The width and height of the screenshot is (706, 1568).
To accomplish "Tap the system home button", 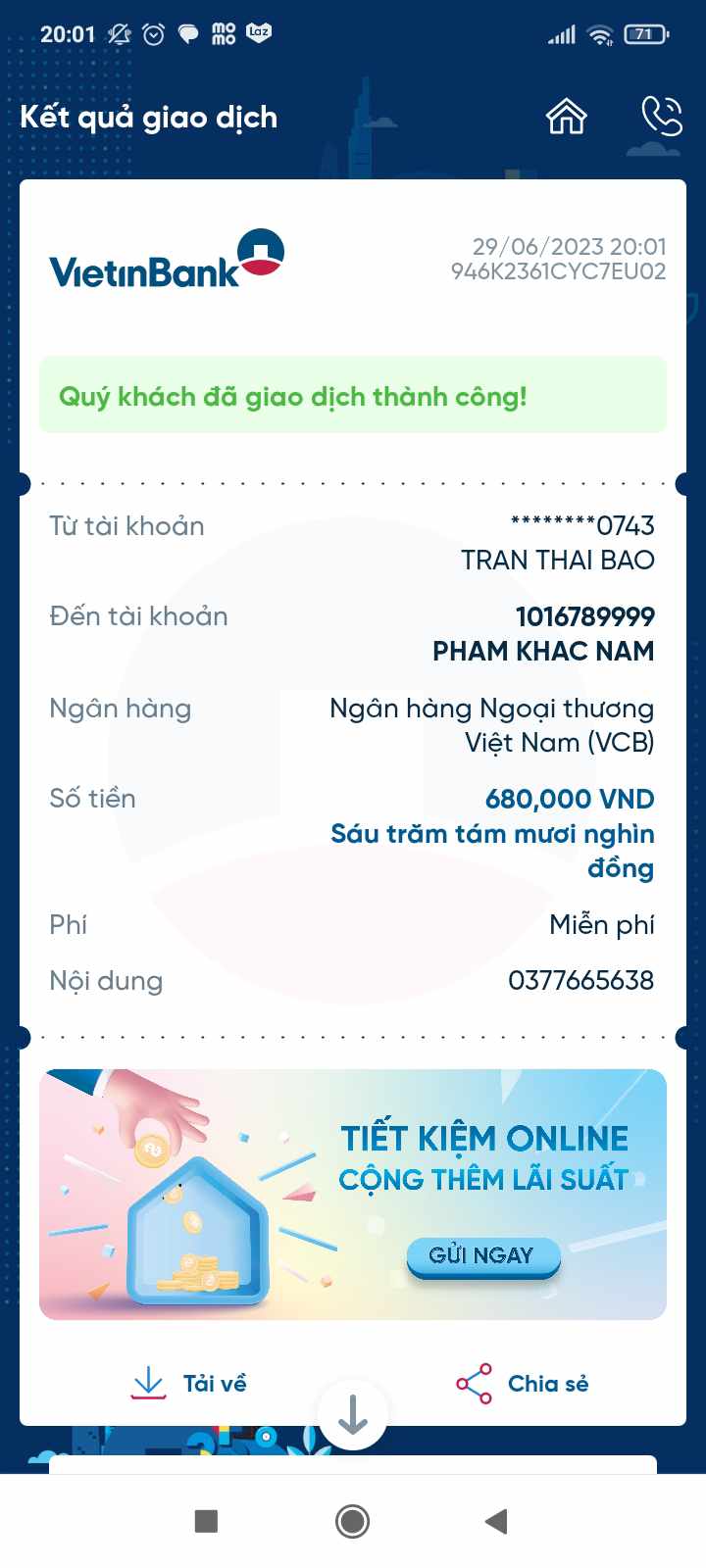I will 353,1521.
